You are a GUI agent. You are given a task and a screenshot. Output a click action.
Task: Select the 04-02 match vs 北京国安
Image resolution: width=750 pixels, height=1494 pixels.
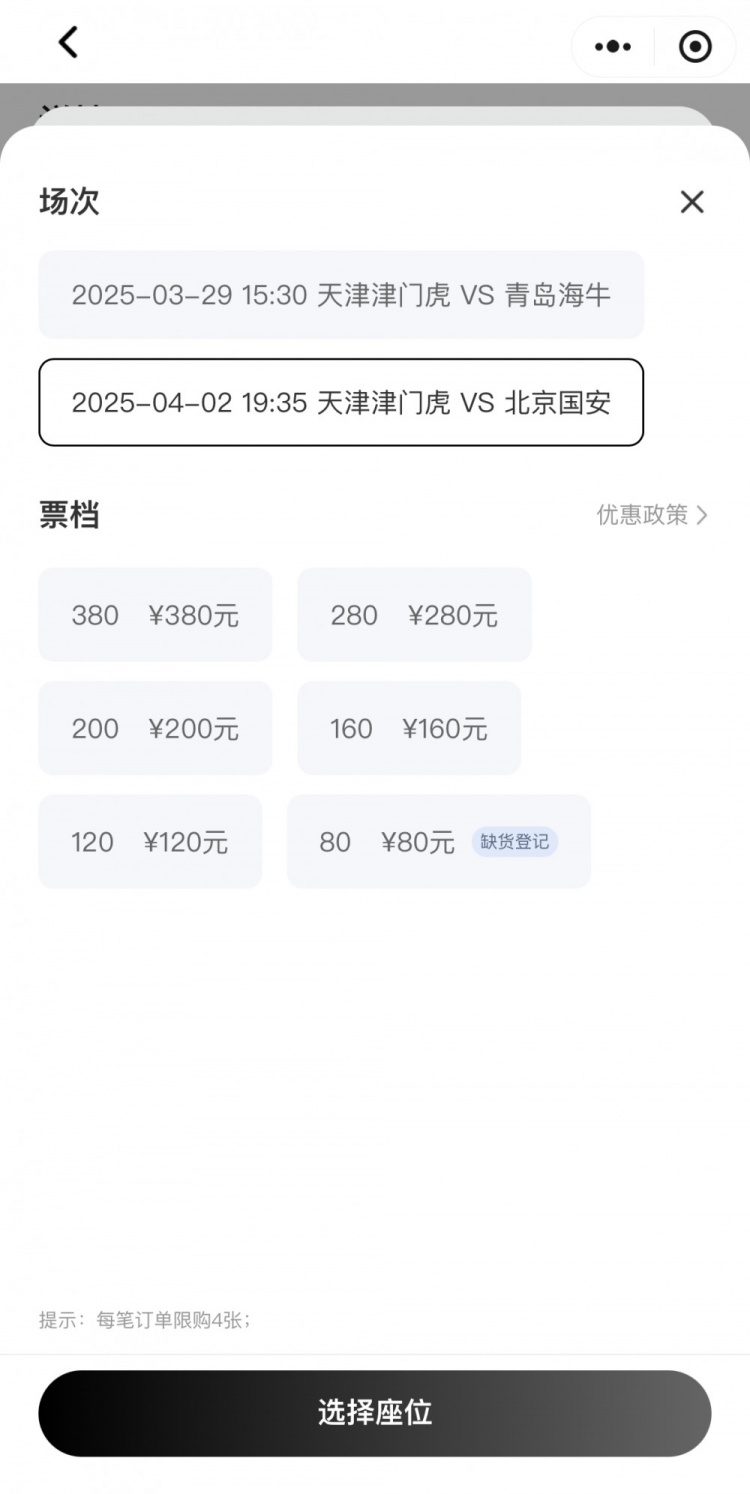(x=341, y=402)
